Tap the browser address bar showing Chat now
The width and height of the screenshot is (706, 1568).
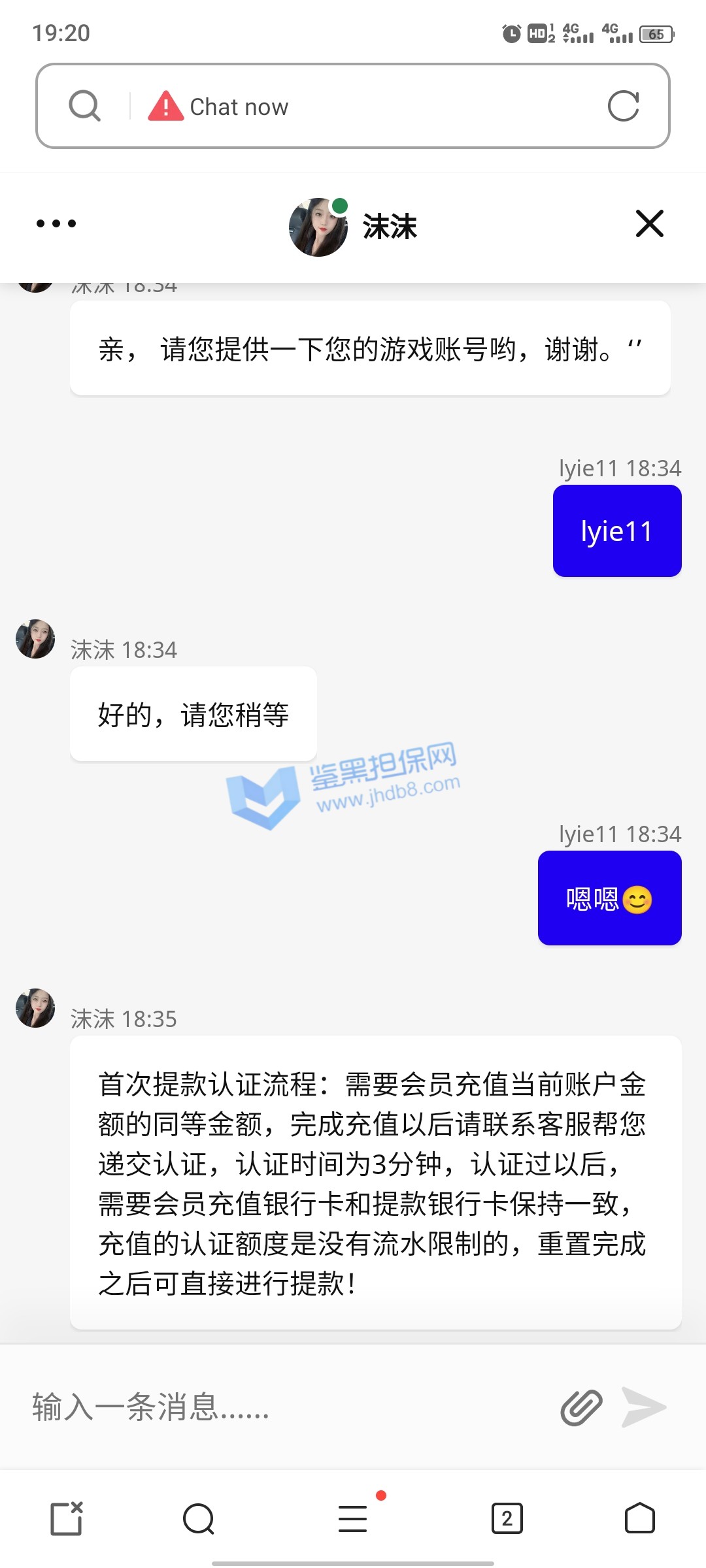(x=366, y=106)
